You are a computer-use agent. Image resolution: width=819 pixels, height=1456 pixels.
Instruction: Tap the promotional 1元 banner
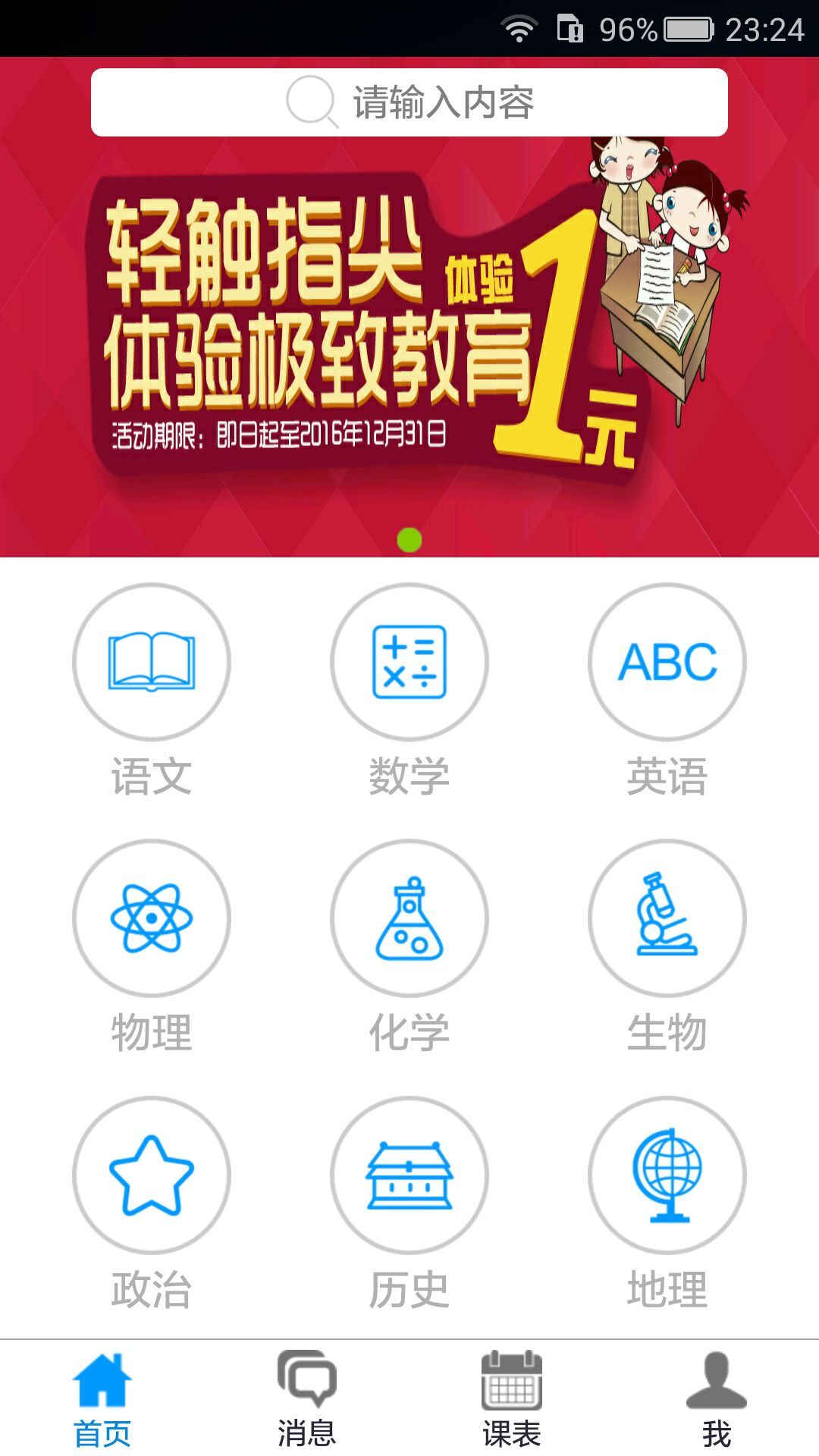pyautogui.click(x=409, y=326)
